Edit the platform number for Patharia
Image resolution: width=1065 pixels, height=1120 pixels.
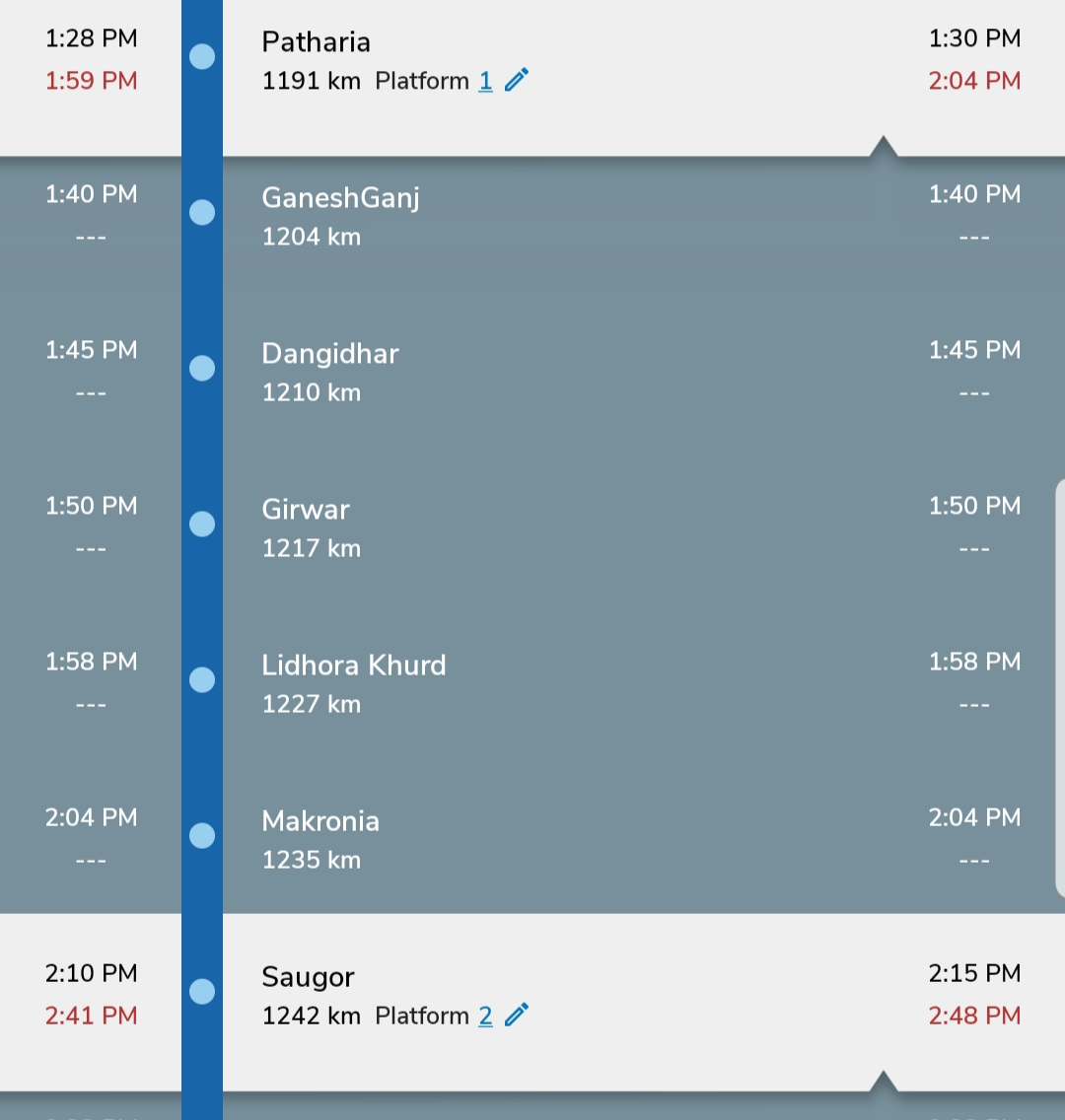pyautogui.click(x=516, y=81)
